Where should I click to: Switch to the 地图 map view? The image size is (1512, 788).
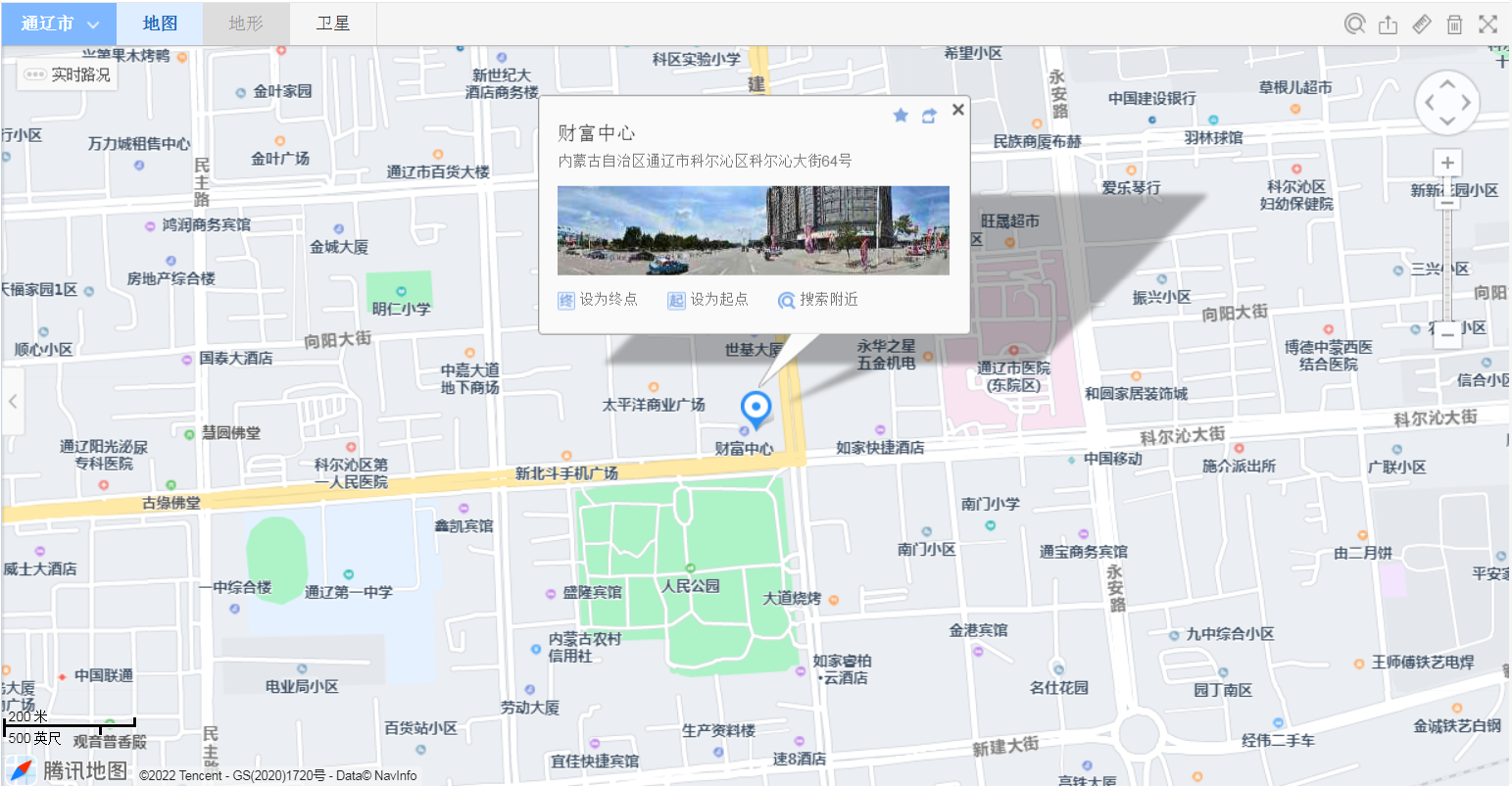coord(160,24)
